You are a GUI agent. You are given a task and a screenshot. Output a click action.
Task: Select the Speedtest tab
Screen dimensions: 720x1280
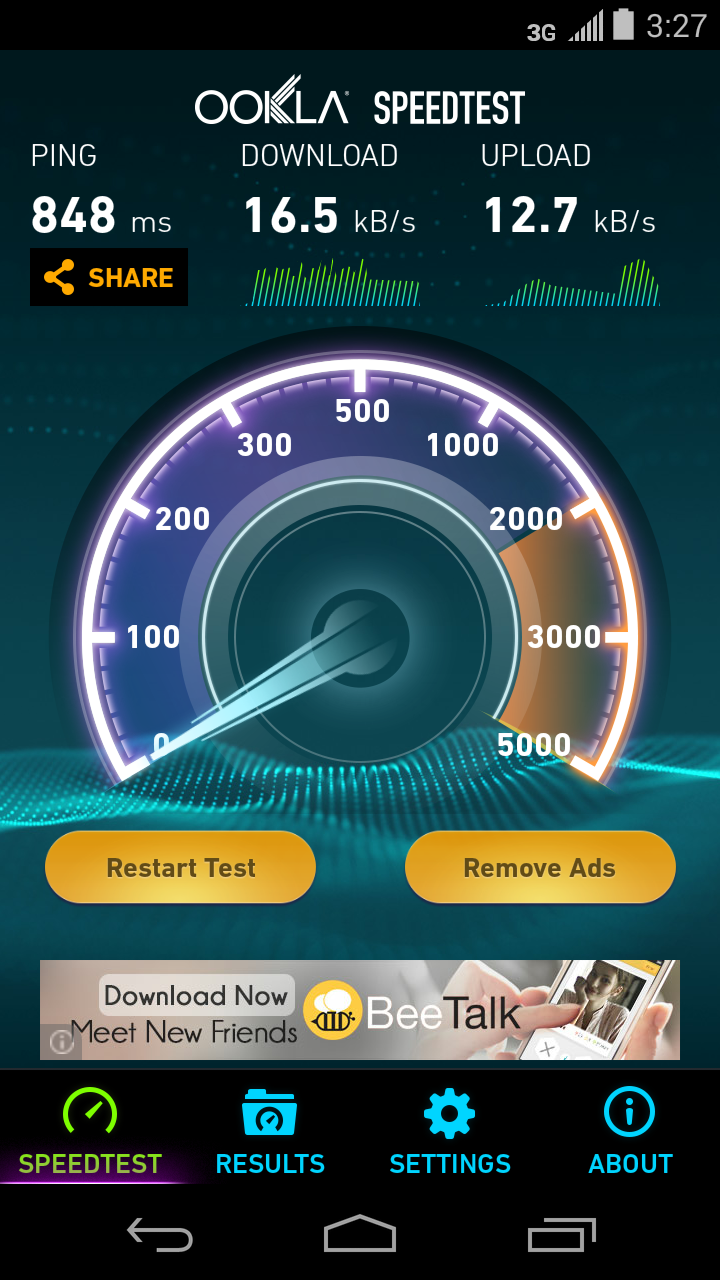coord(90,1133)
